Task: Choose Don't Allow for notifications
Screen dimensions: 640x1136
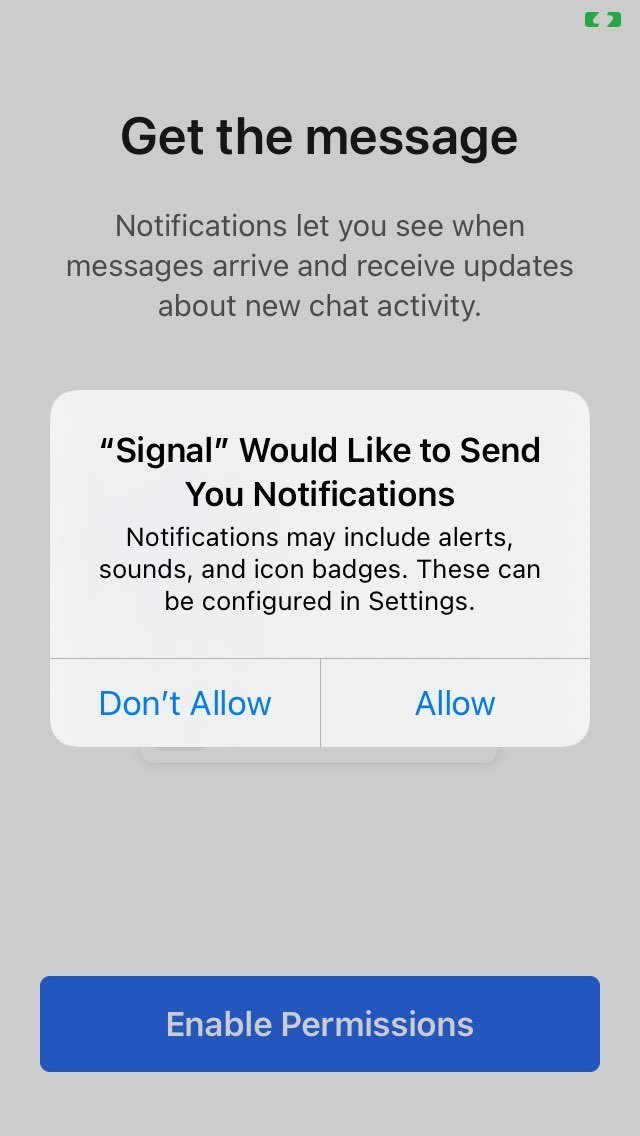Action: 185,703
